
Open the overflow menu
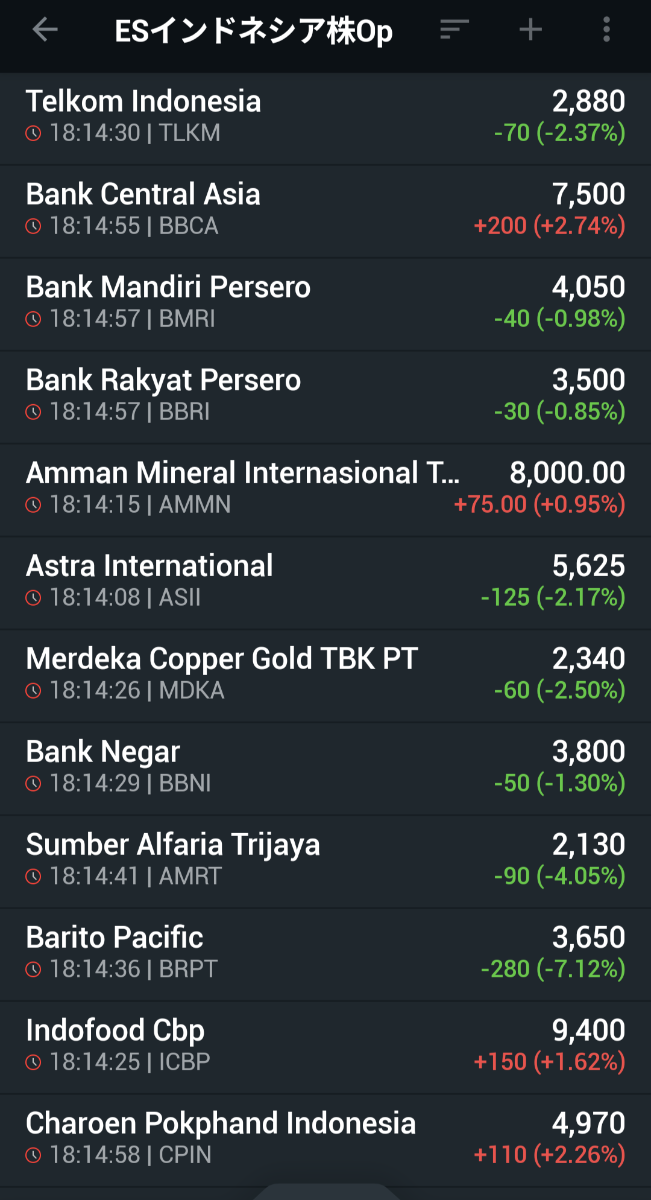coord(606,31)
